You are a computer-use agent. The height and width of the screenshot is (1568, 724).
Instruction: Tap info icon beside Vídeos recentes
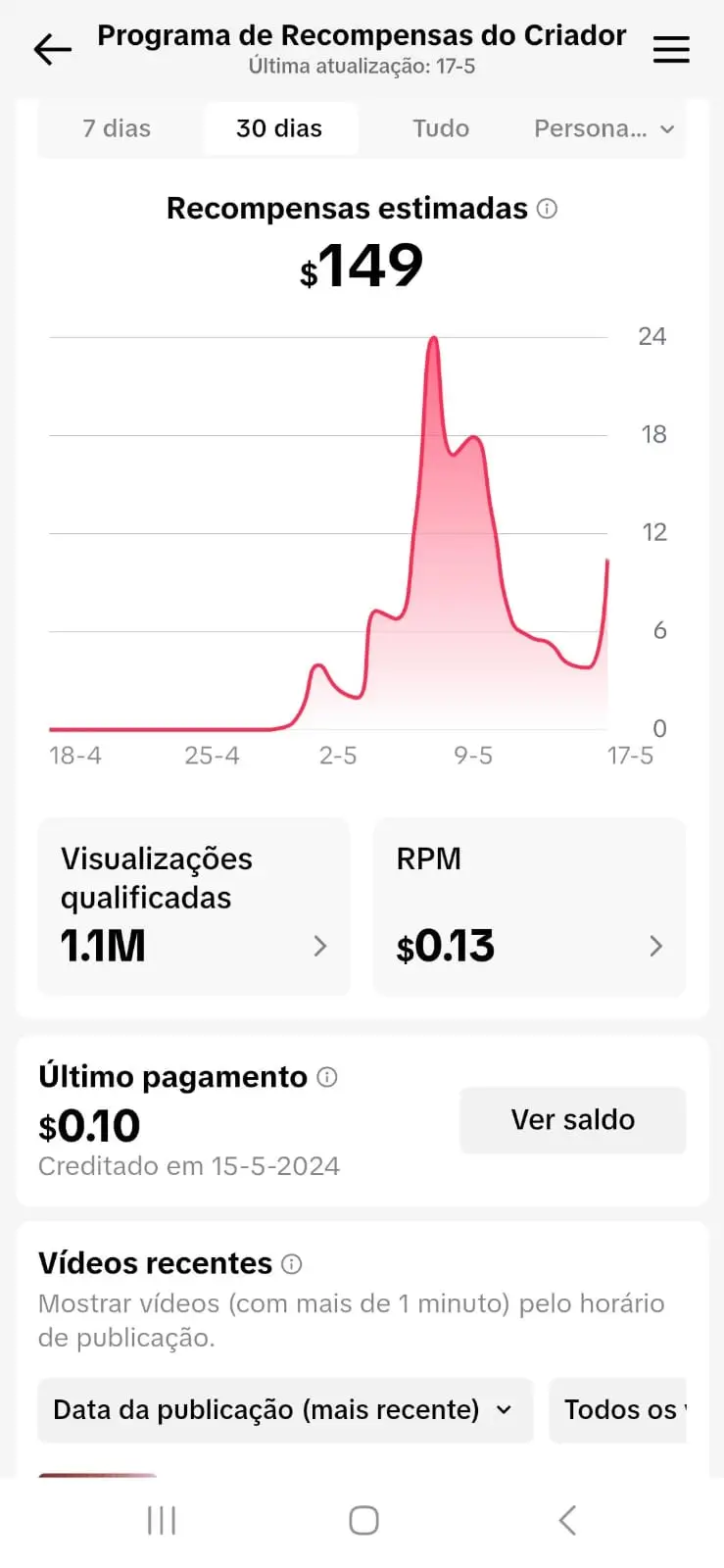click(x=292, y=1263)
